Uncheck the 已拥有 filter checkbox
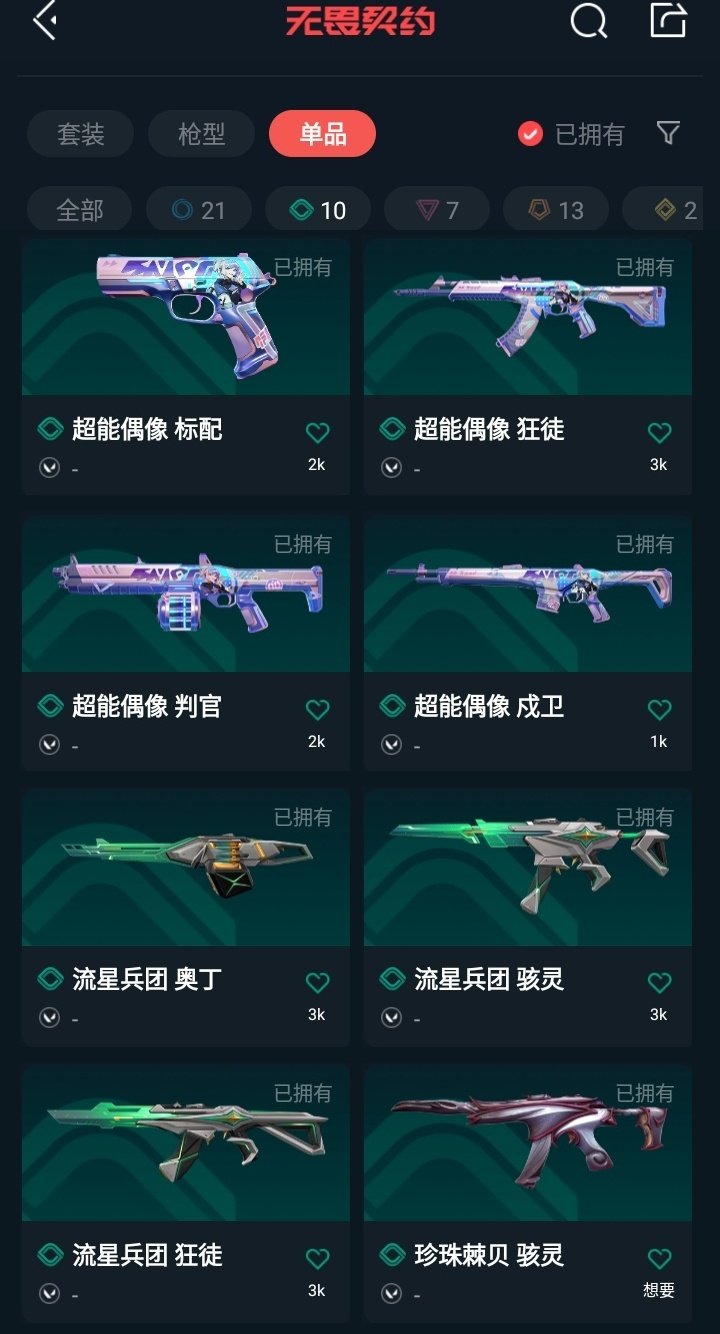This screenshot has width=720, height=1334. tap(531, 134)
